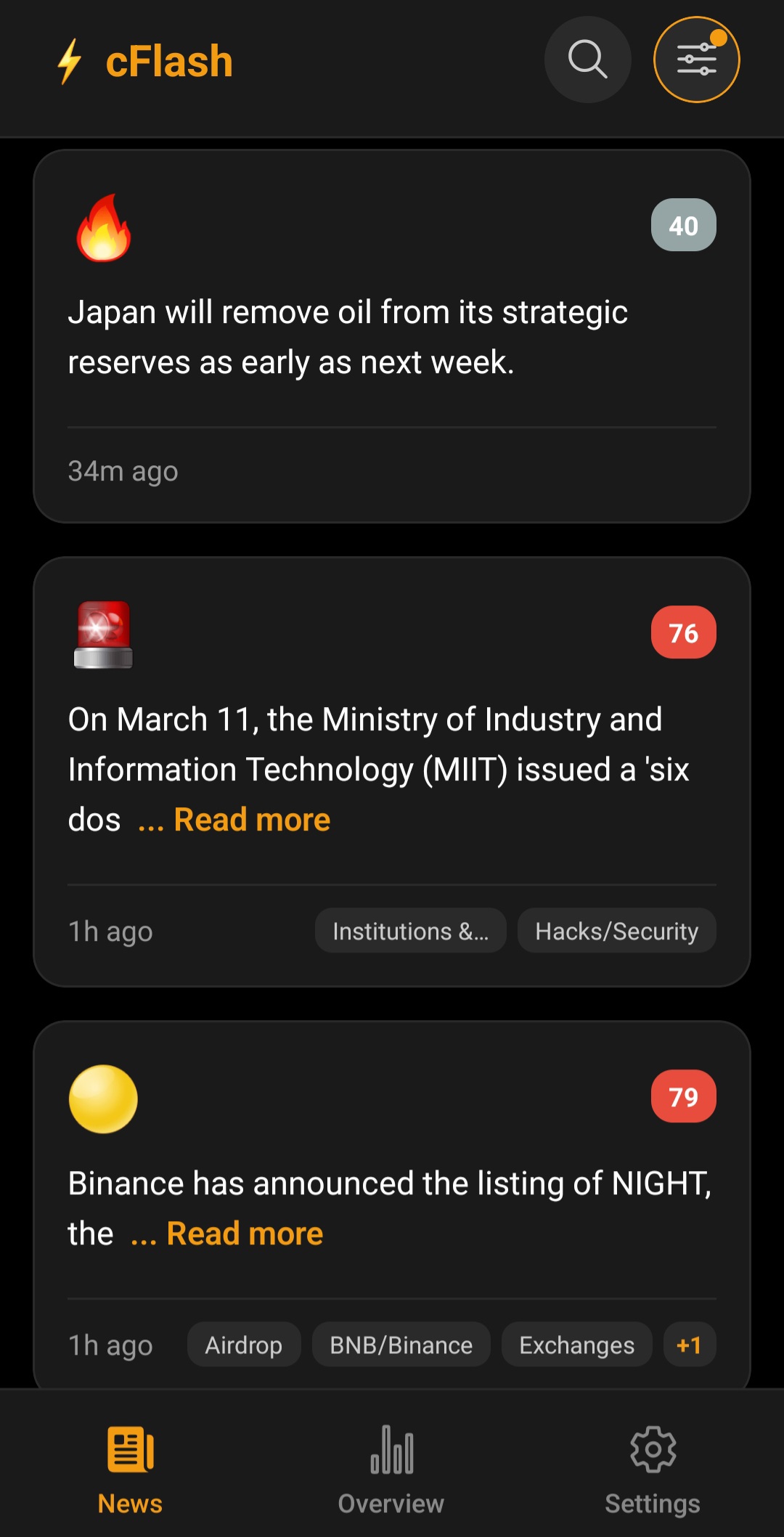Image resolution: width=784 pixels, height=1537 pixels.
Task: Select the Exchanges tag
Action: tap(576, 1344)
